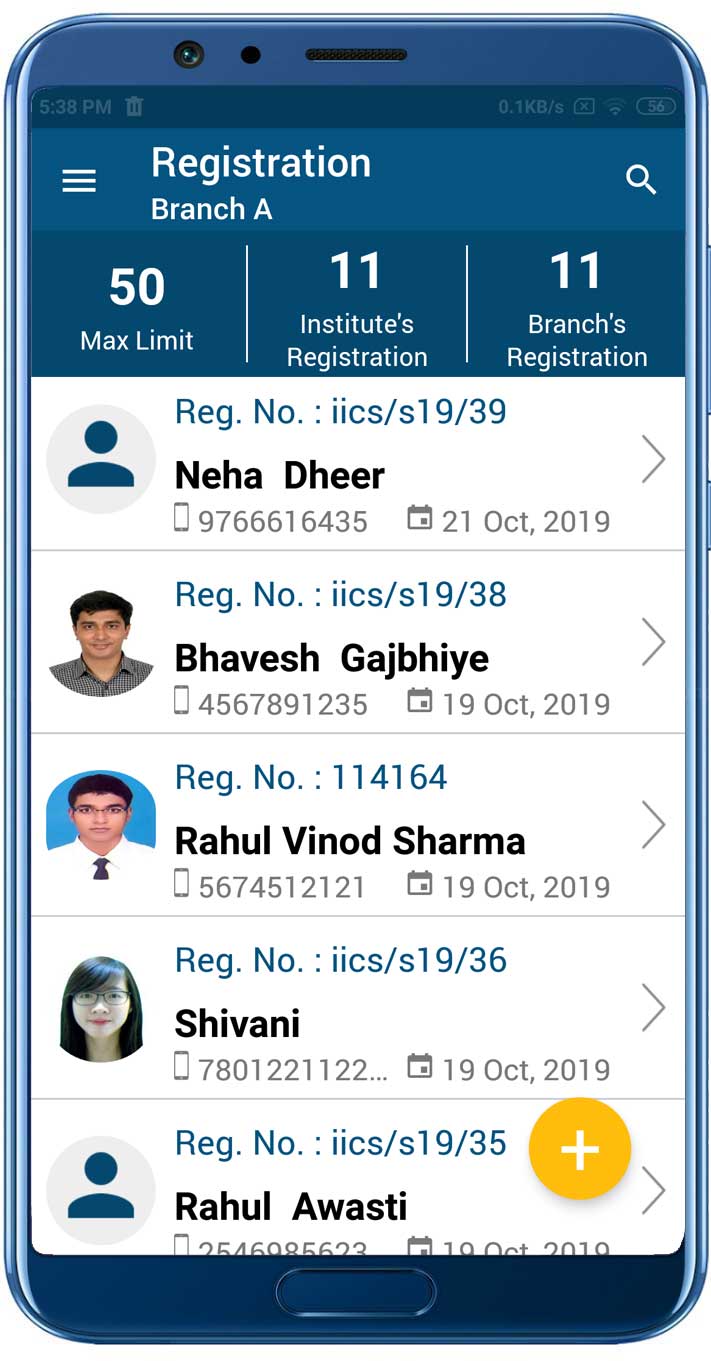Search registrations with the magnifier icon

pyautogui.click(x=641, y=180)
